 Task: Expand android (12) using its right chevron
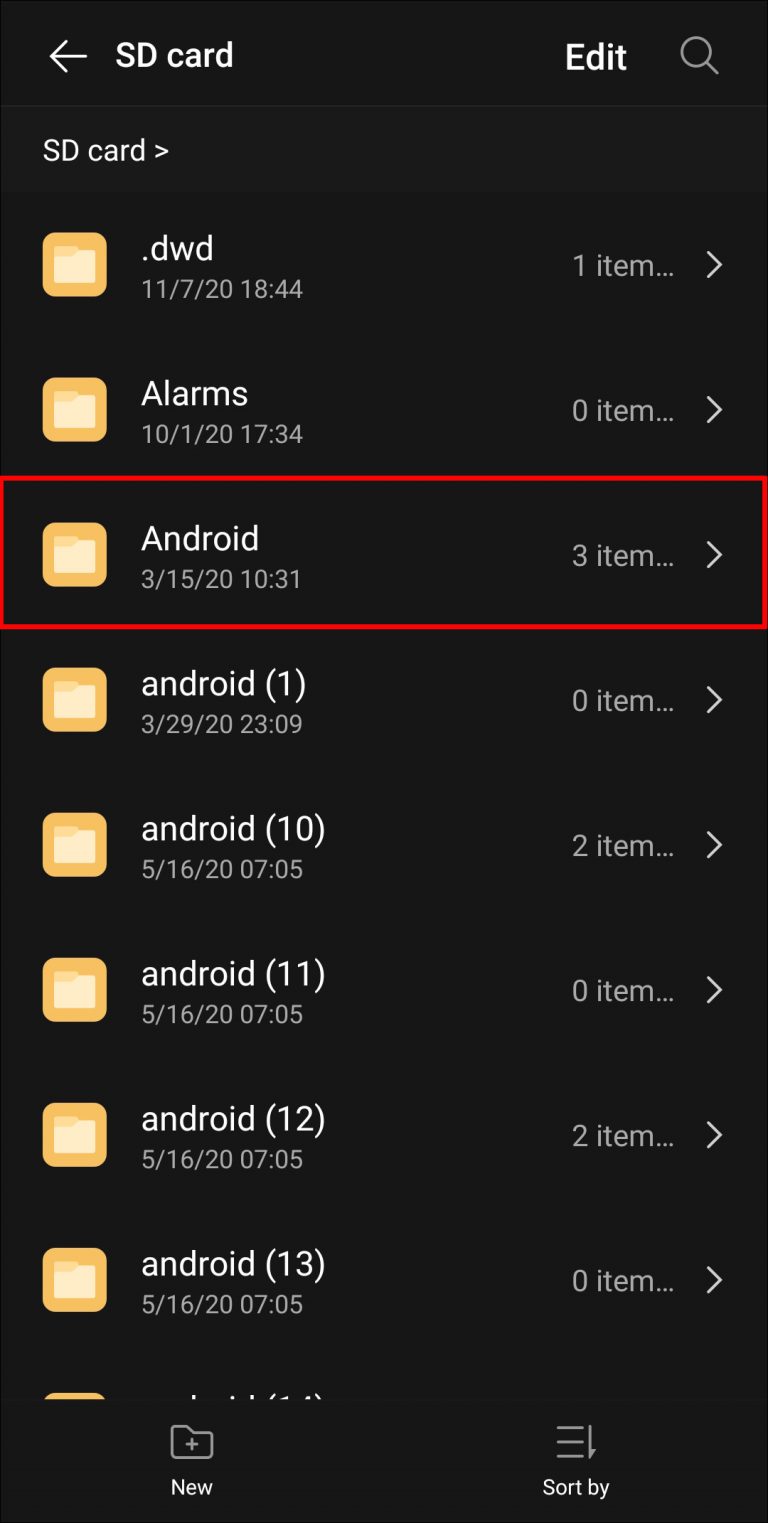pyautogui.click(x=714, y=1135)
